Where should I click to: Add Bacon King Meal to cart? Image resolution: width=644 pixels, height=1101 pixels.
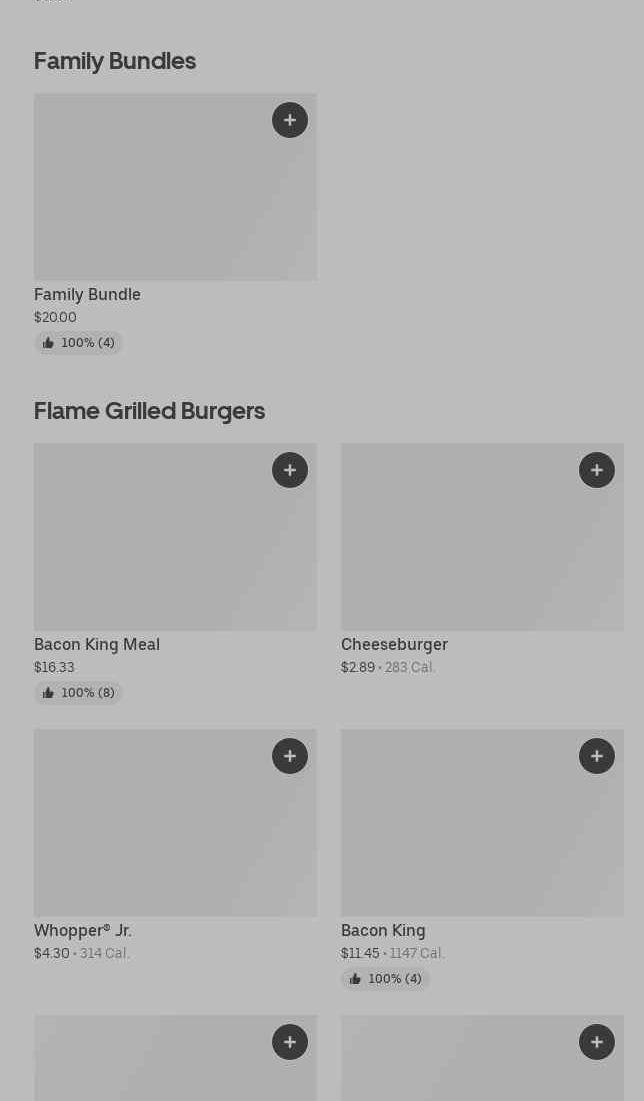pos(290,470)
